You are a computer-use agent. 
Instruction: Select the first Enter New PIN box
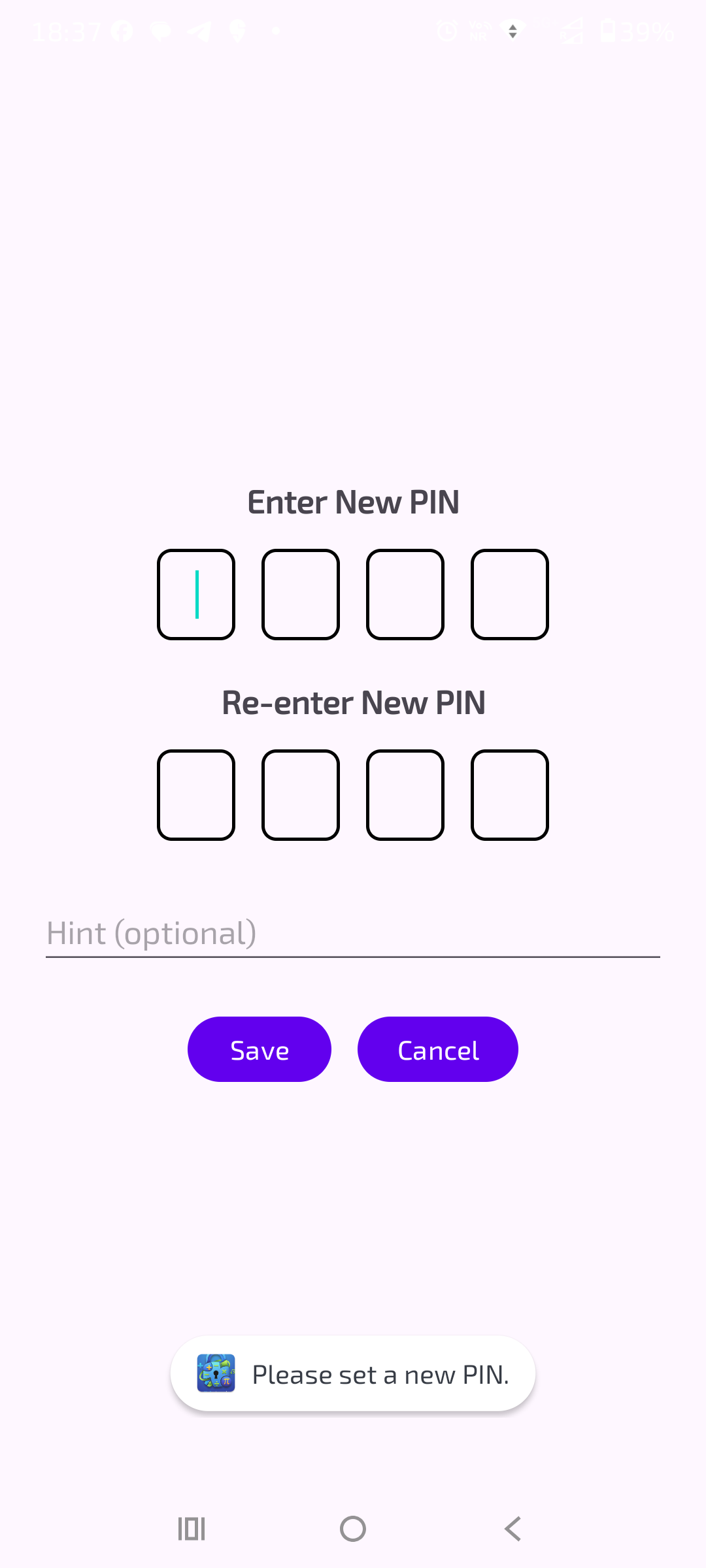click(x=196, y=595)
